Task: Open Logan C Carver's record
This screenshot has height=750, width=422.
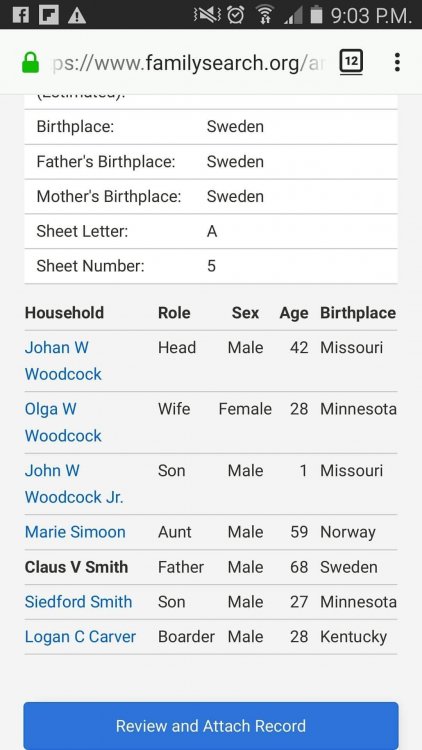Action: 80,637
